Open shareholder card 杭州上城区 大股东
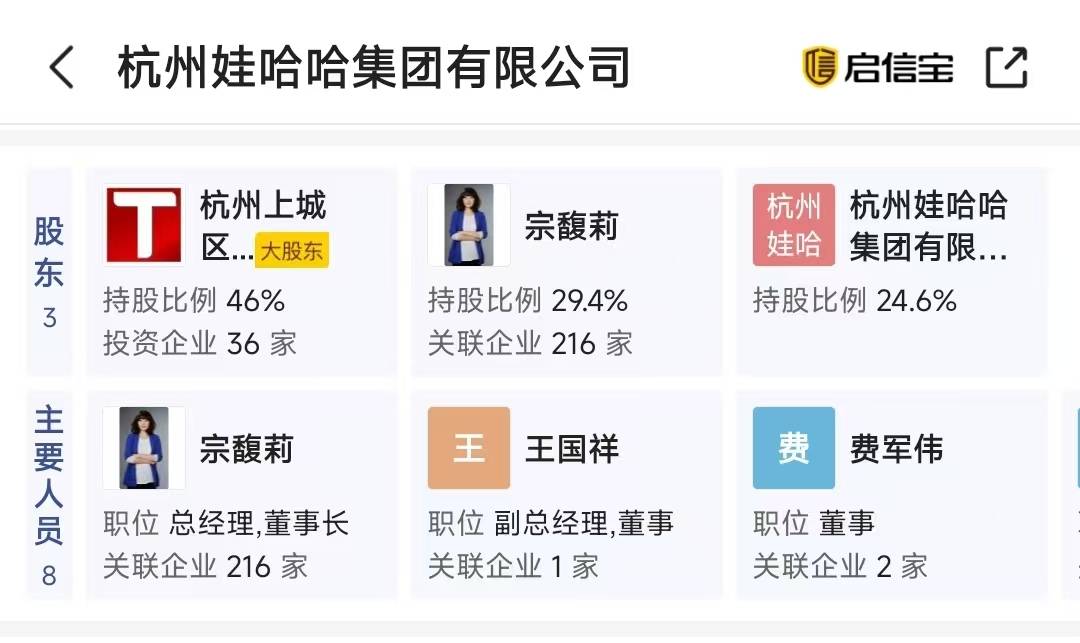 pos(240,272)
